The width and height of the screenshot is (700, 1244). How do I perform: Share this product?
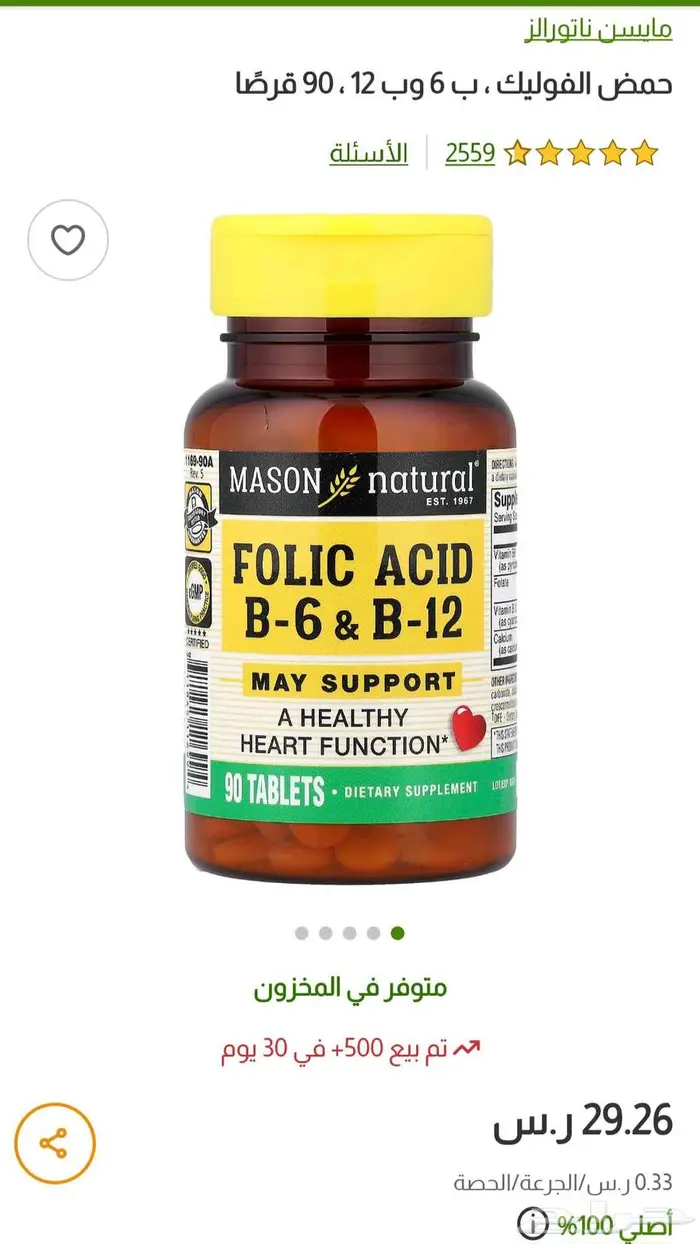click(55, 1143)
